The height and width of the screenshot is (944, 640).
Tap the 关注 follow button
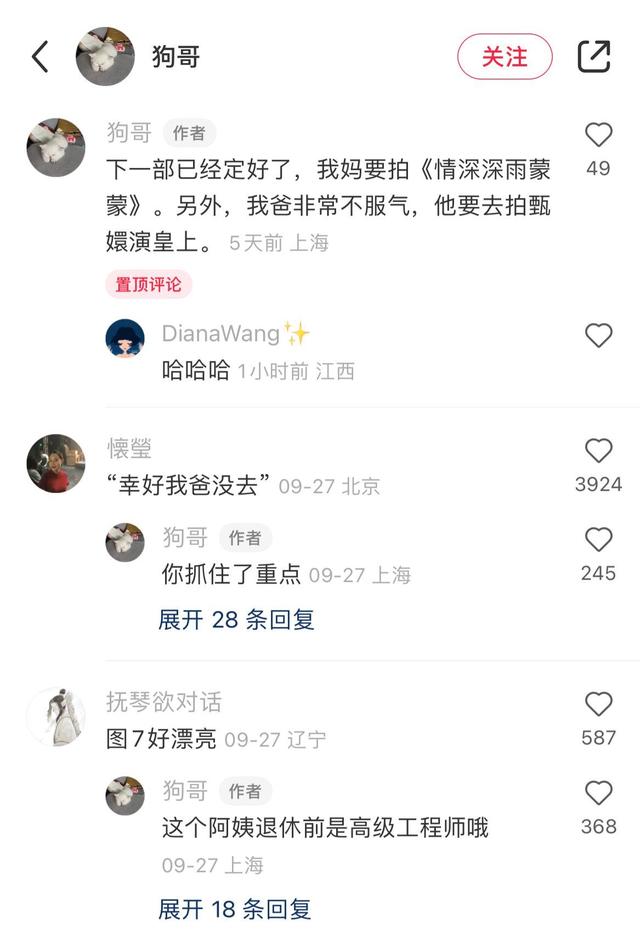pos(505,57)
